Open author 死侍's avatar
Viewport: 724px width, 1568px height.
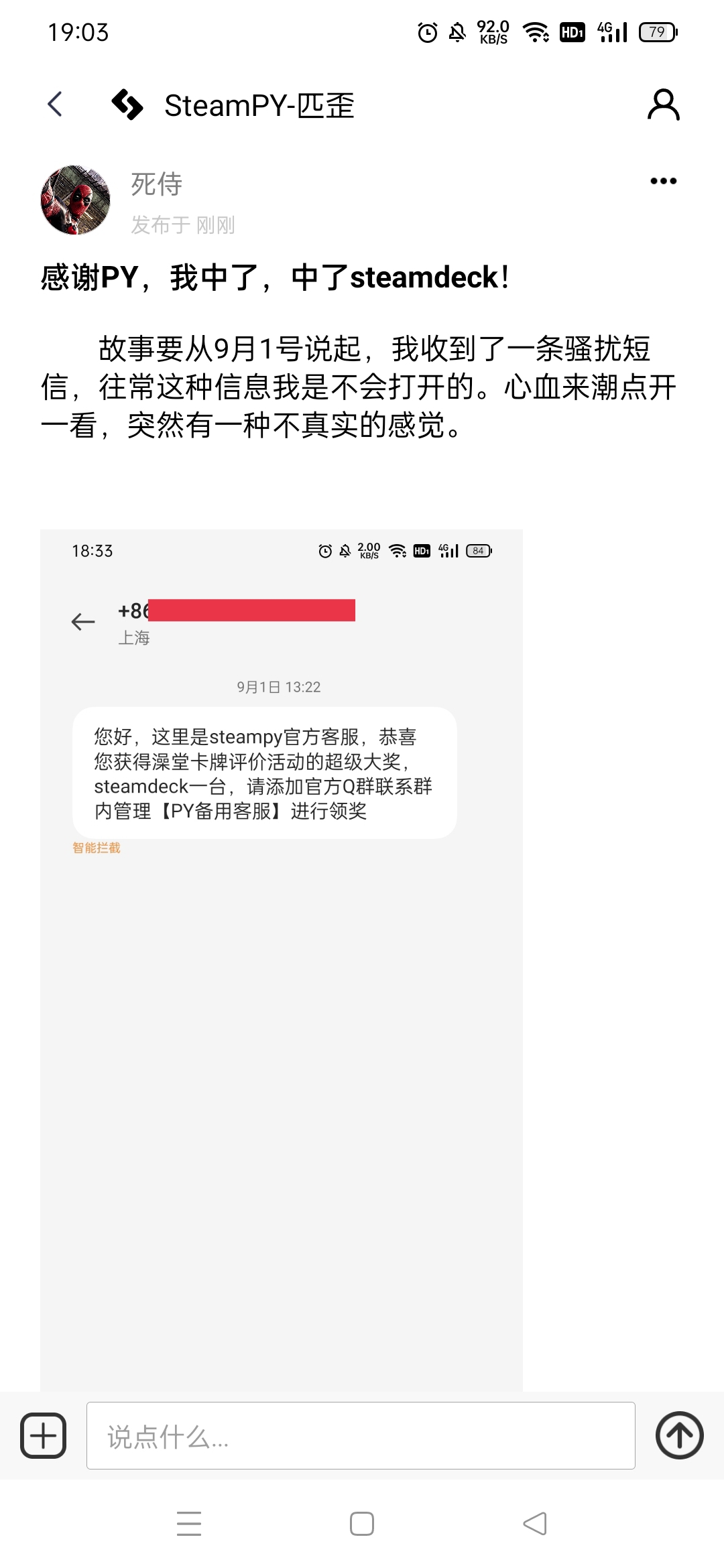75,200
